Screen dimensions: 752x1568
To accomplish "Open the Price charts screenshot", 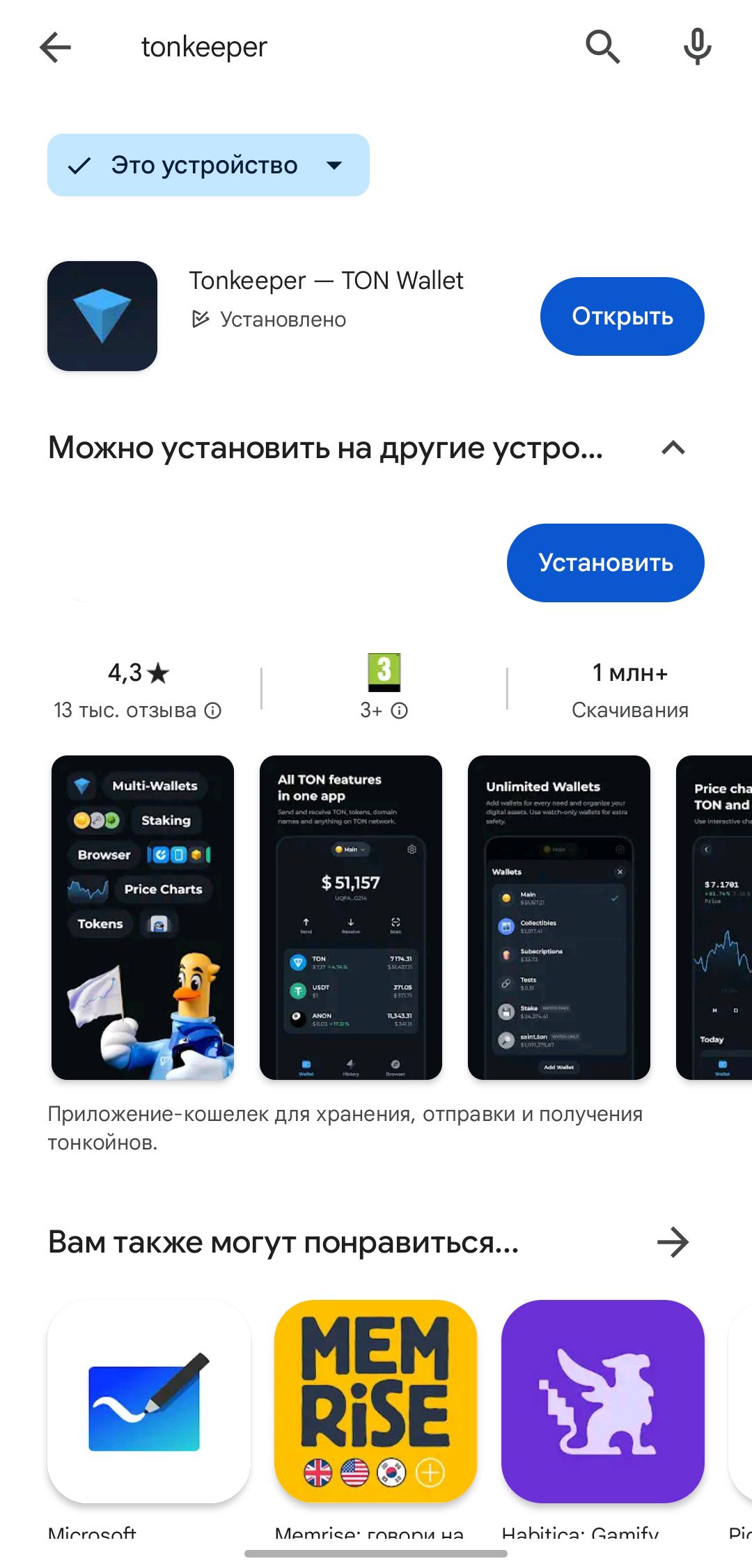I will (x=714, y=917).
